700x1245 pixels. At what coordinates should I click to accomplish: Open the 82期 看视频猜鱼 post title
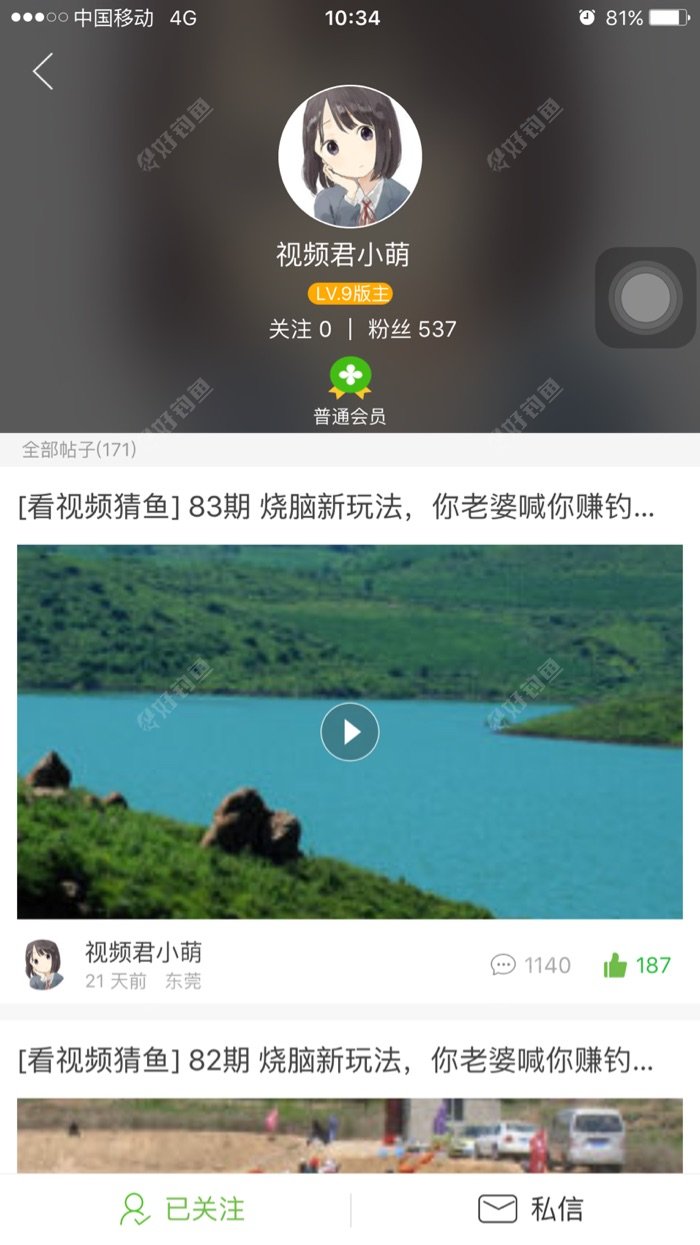click(x=336, y=1061)
